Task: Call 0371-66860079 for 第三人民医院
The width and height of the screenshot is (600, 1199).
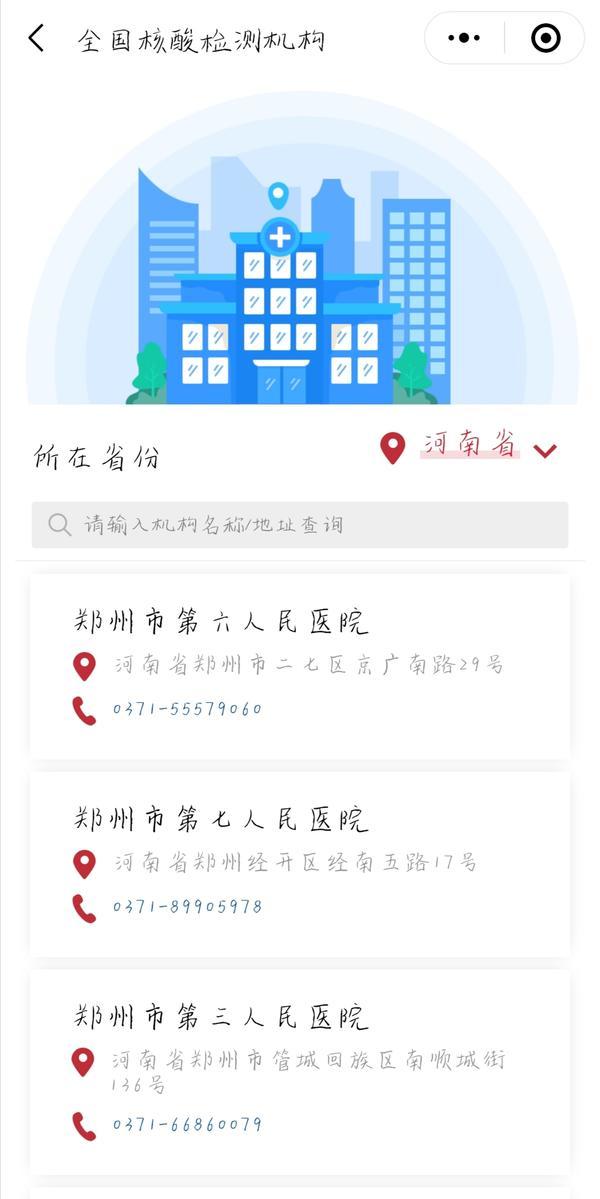Action: [x=187, y=1124]
